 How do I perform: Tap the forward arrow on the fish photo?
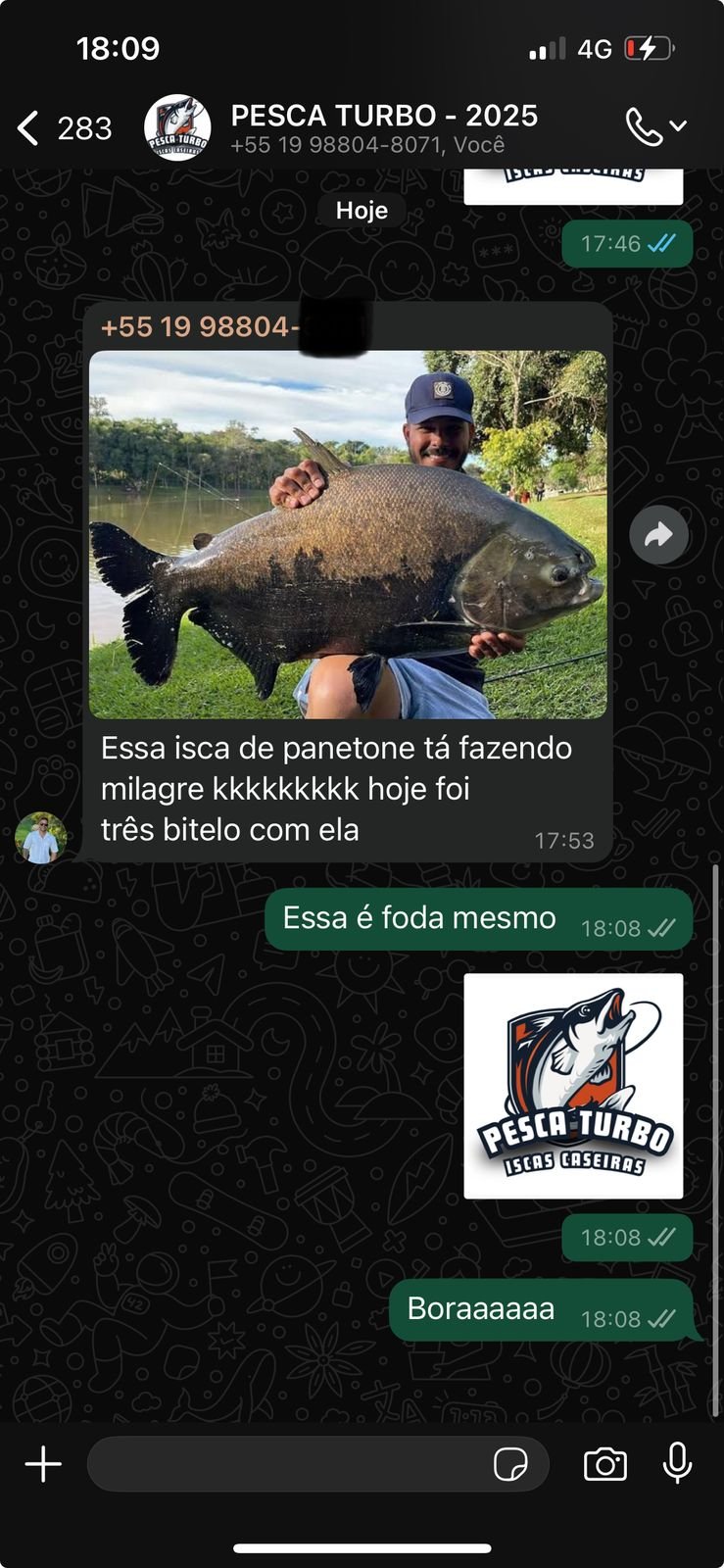point(659,534)
